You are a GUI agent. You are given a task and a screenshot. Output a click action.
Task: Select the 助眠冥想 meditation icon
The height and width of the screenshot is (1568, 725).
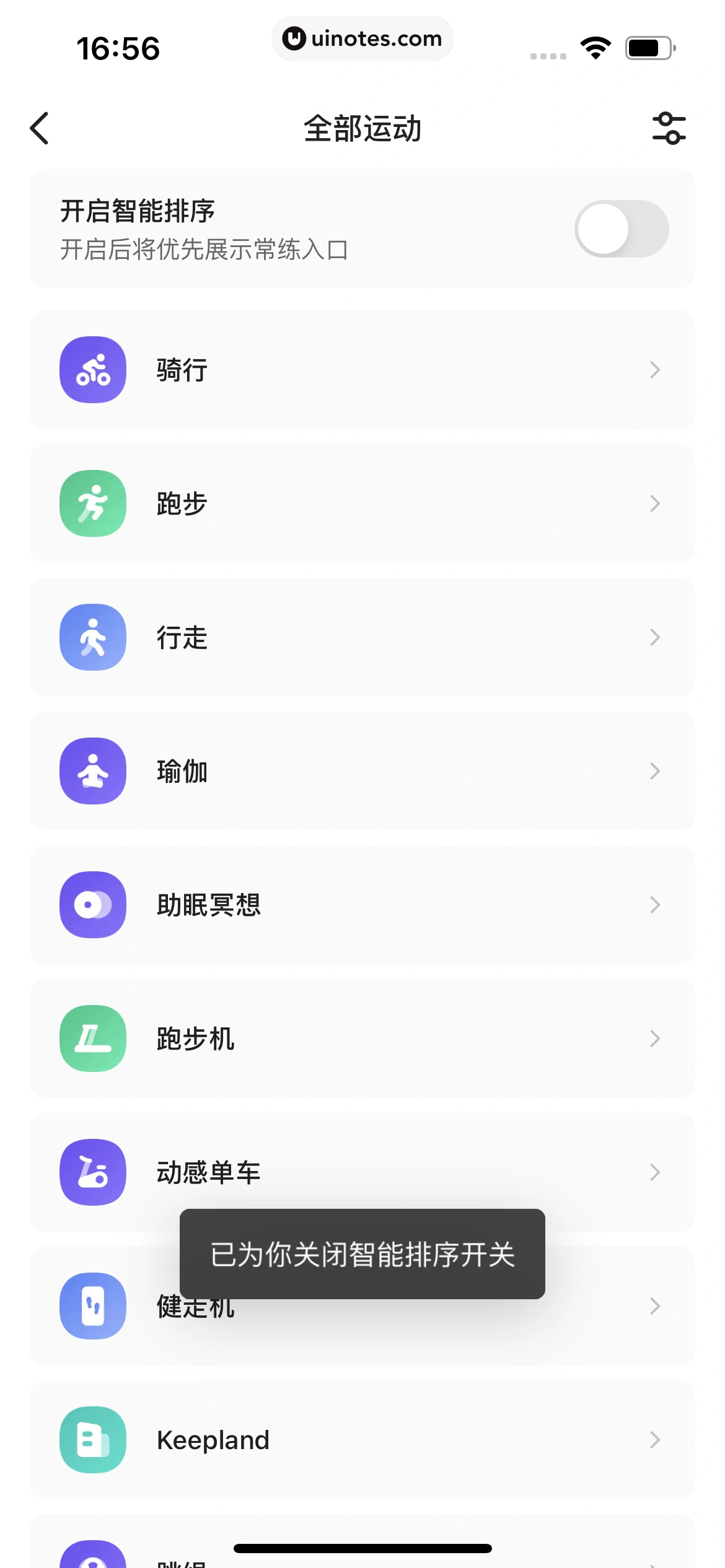tap(92, 905)
